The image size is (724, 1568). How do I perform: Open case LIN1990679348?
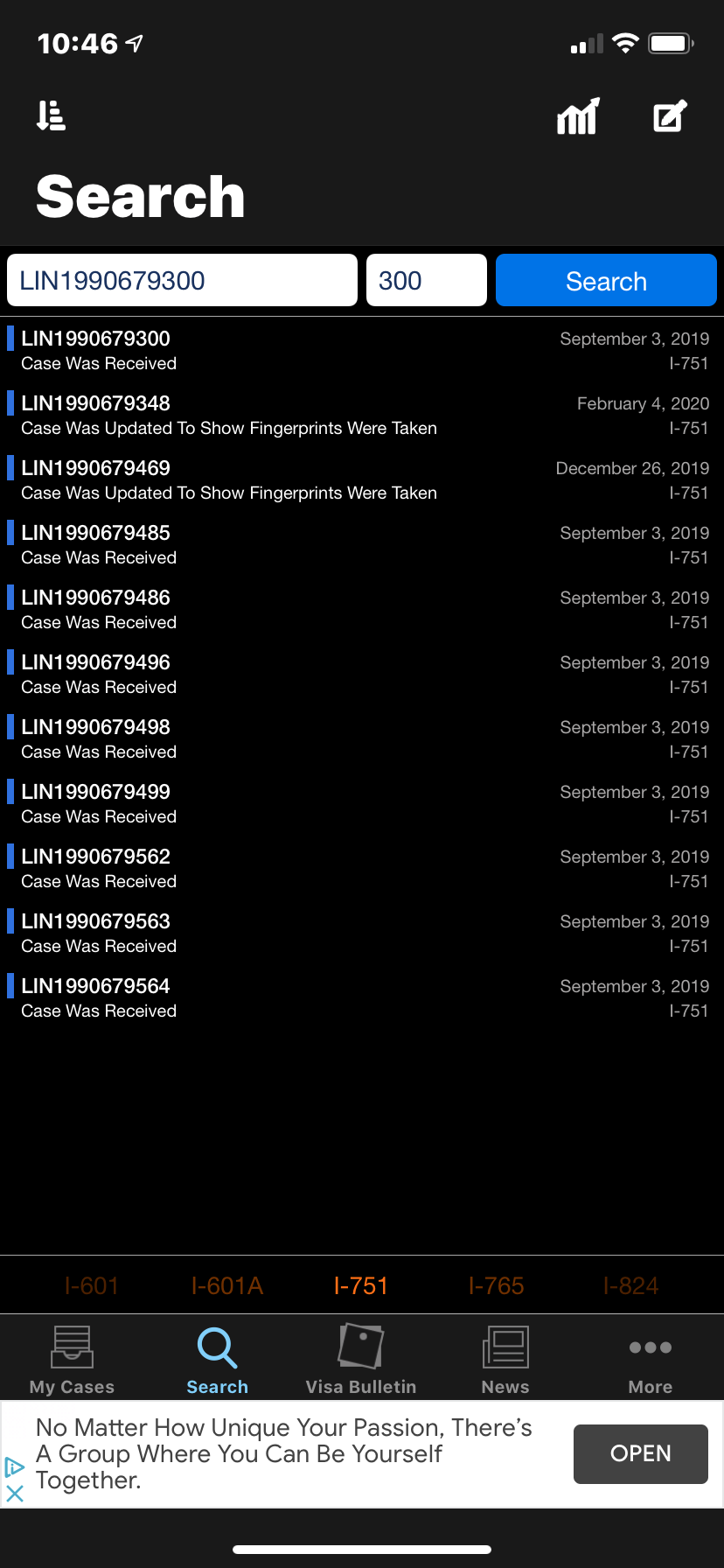click(x=362, y=415)
